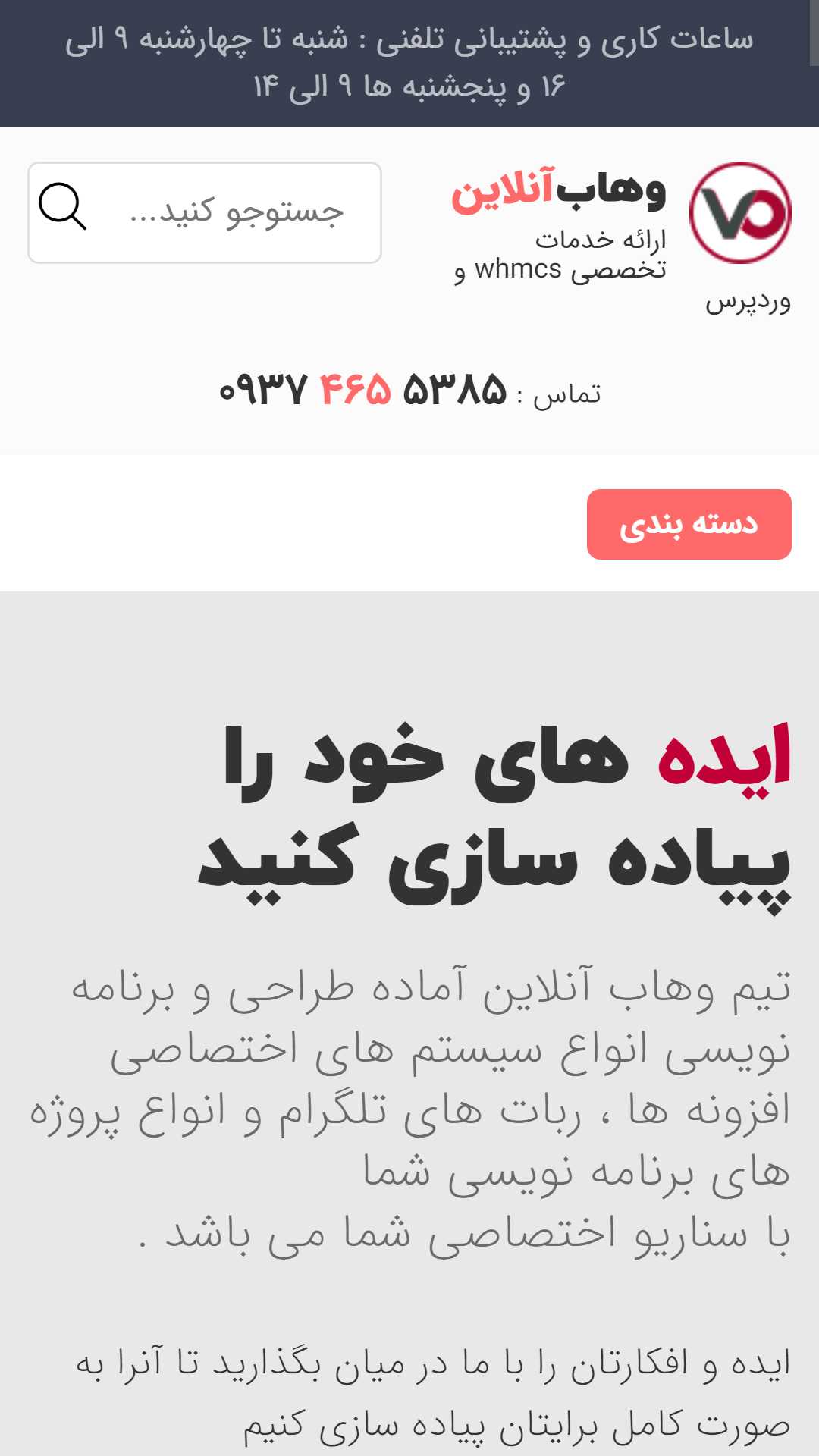Tap the magnifier search icon
The height and width of the screenshot is (1456, 819).
62,206
